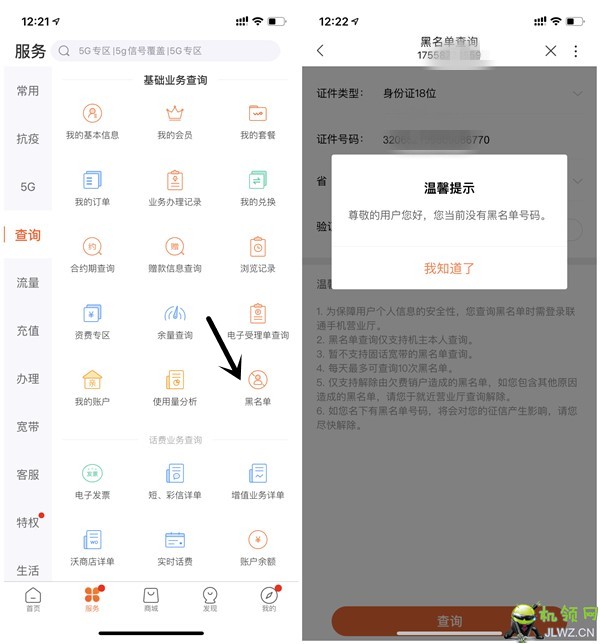Check 账户余额
Screen dimensions: 600x644
[x=258, y=547]
